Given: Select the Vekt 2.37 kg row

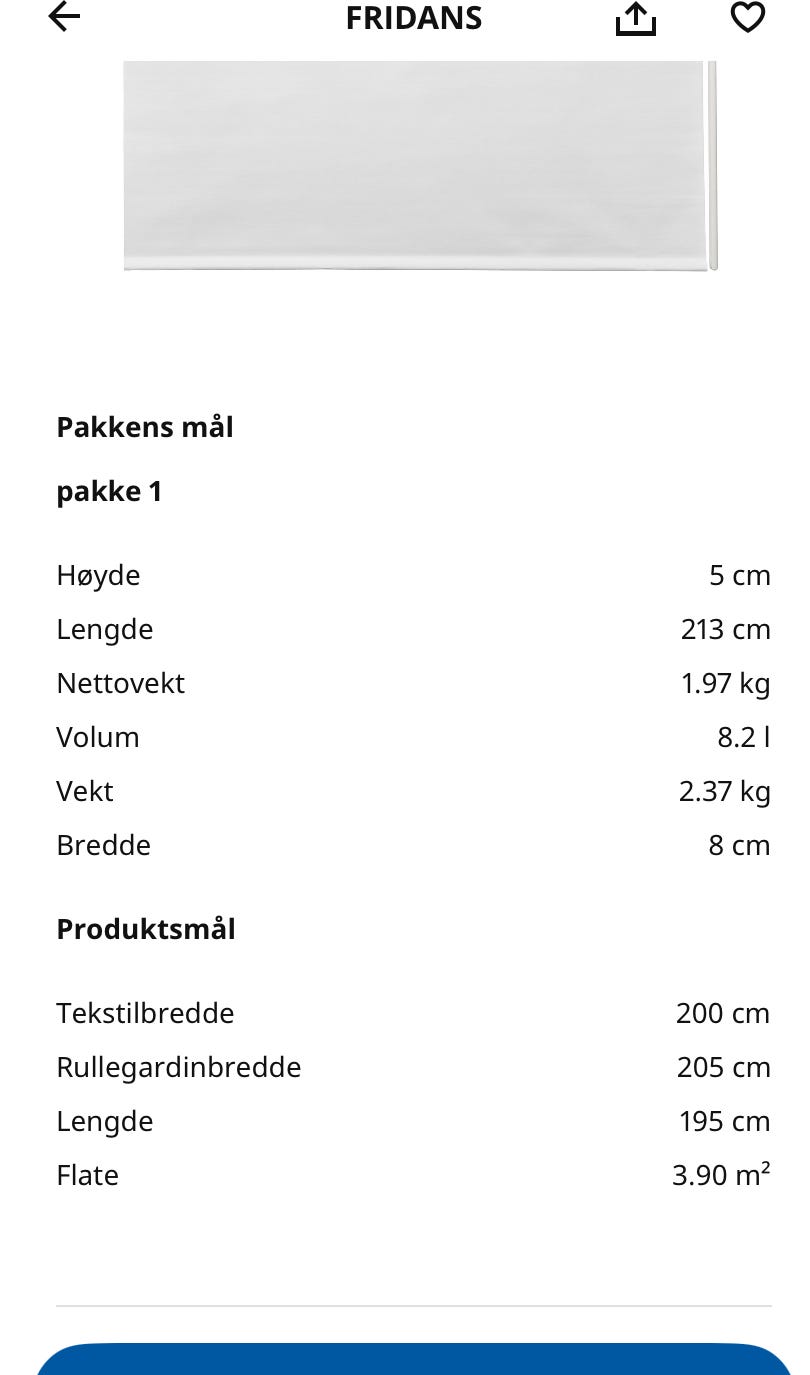Looking at the screenshot, I should coord(405,791).
